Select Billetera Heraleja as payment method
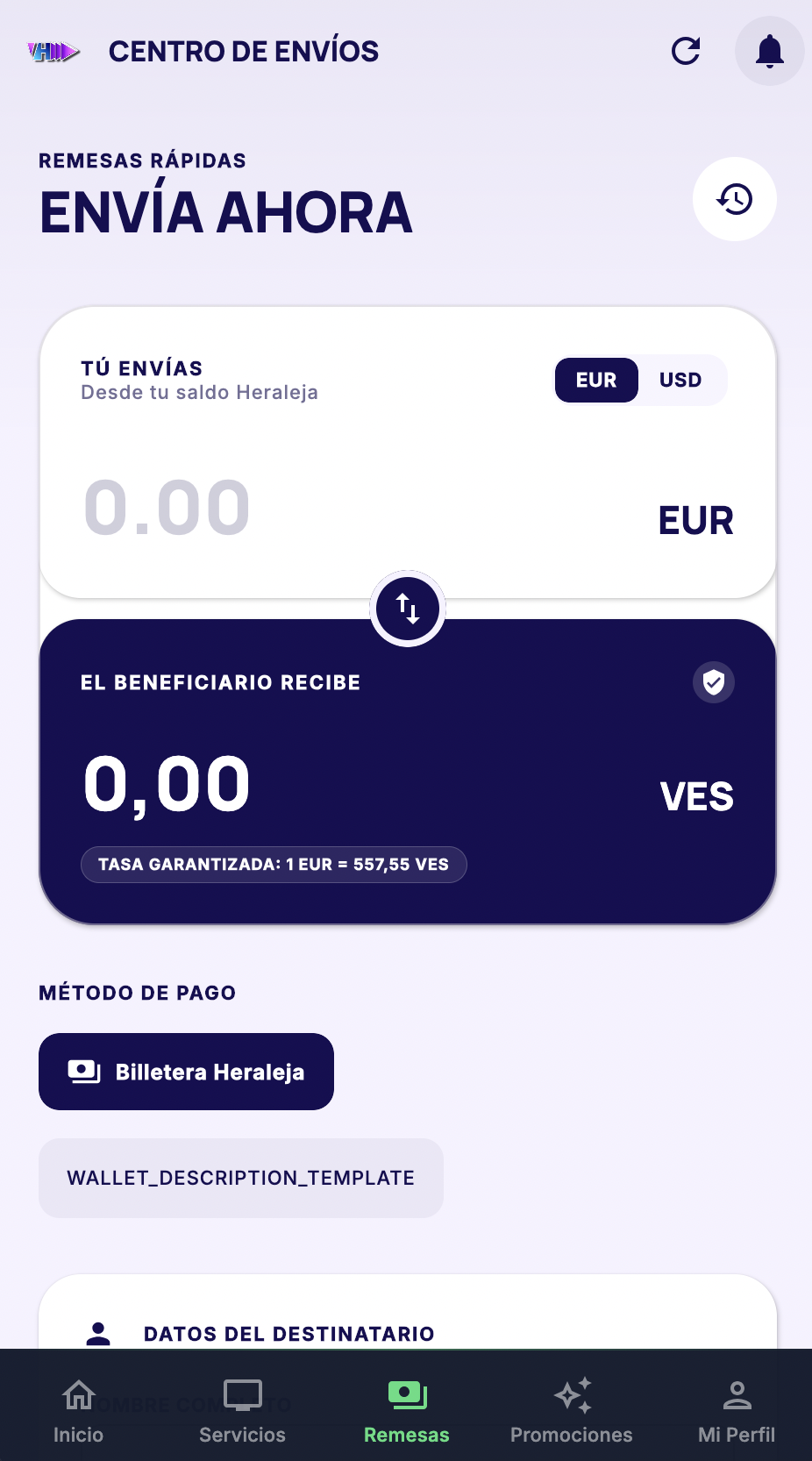The height and width of the screenshot is (1461, 812). coord(186,1071)
